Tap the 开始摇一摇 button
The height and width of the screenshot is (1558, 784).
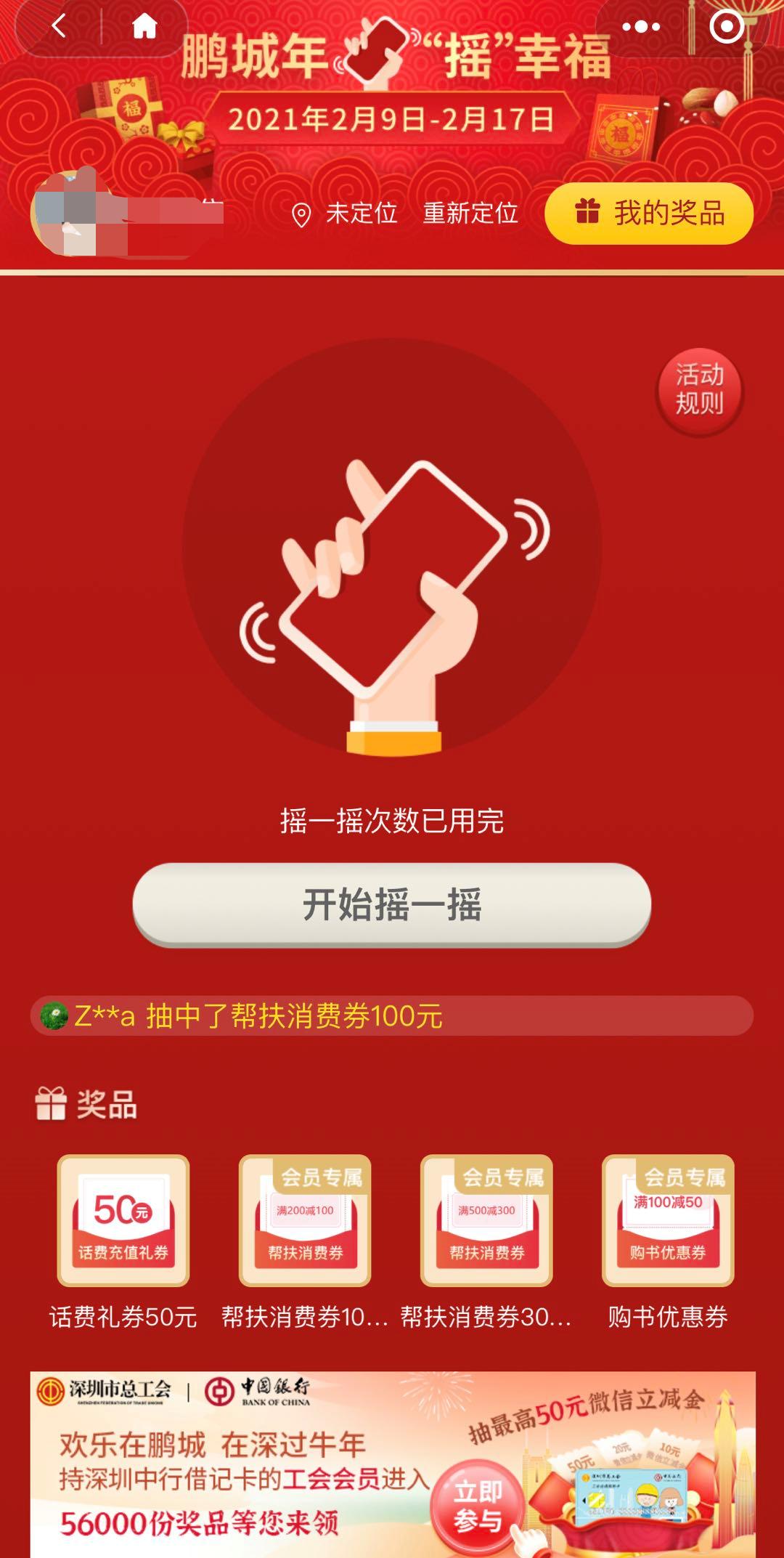pos(392,905)
